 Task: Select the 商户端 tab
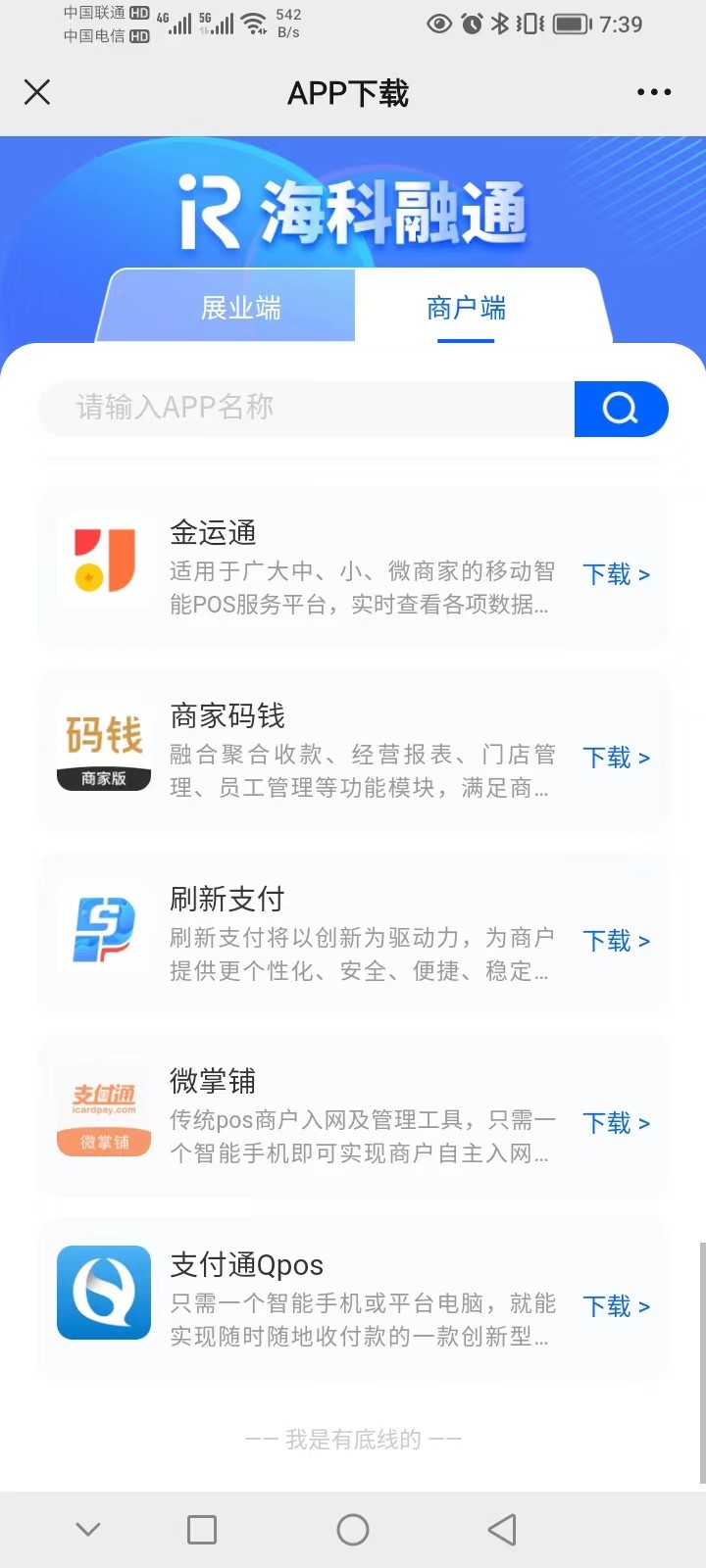click(466, 308)
